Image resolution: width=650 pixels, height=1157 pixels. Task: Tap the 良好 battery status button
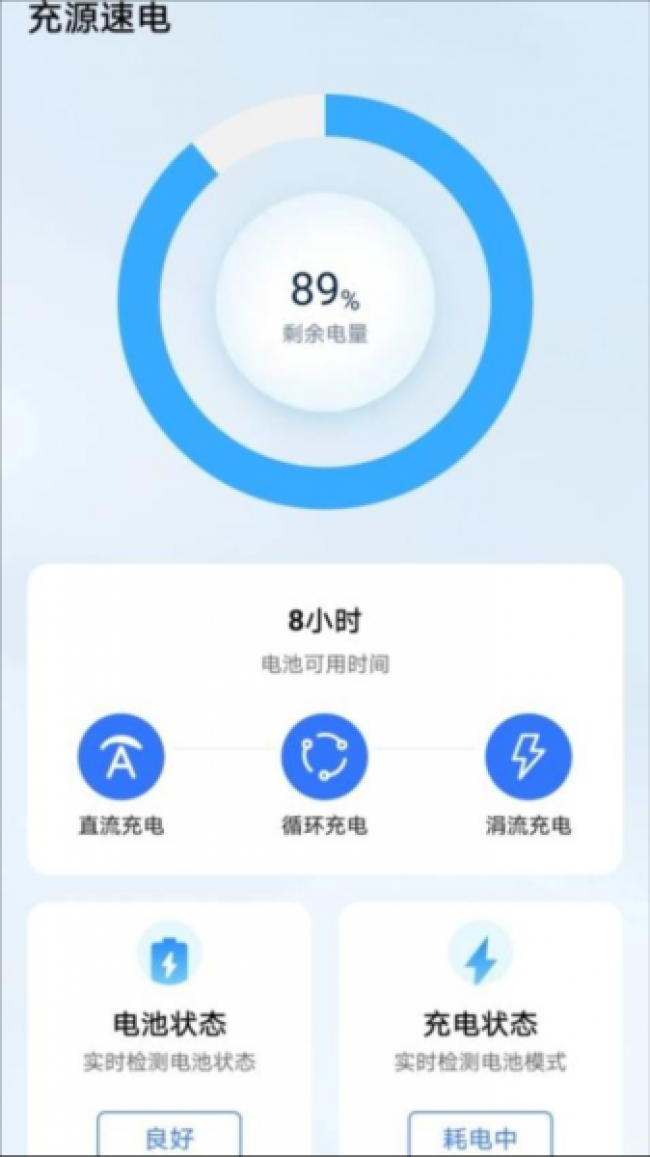click(x=169, y=1137)
